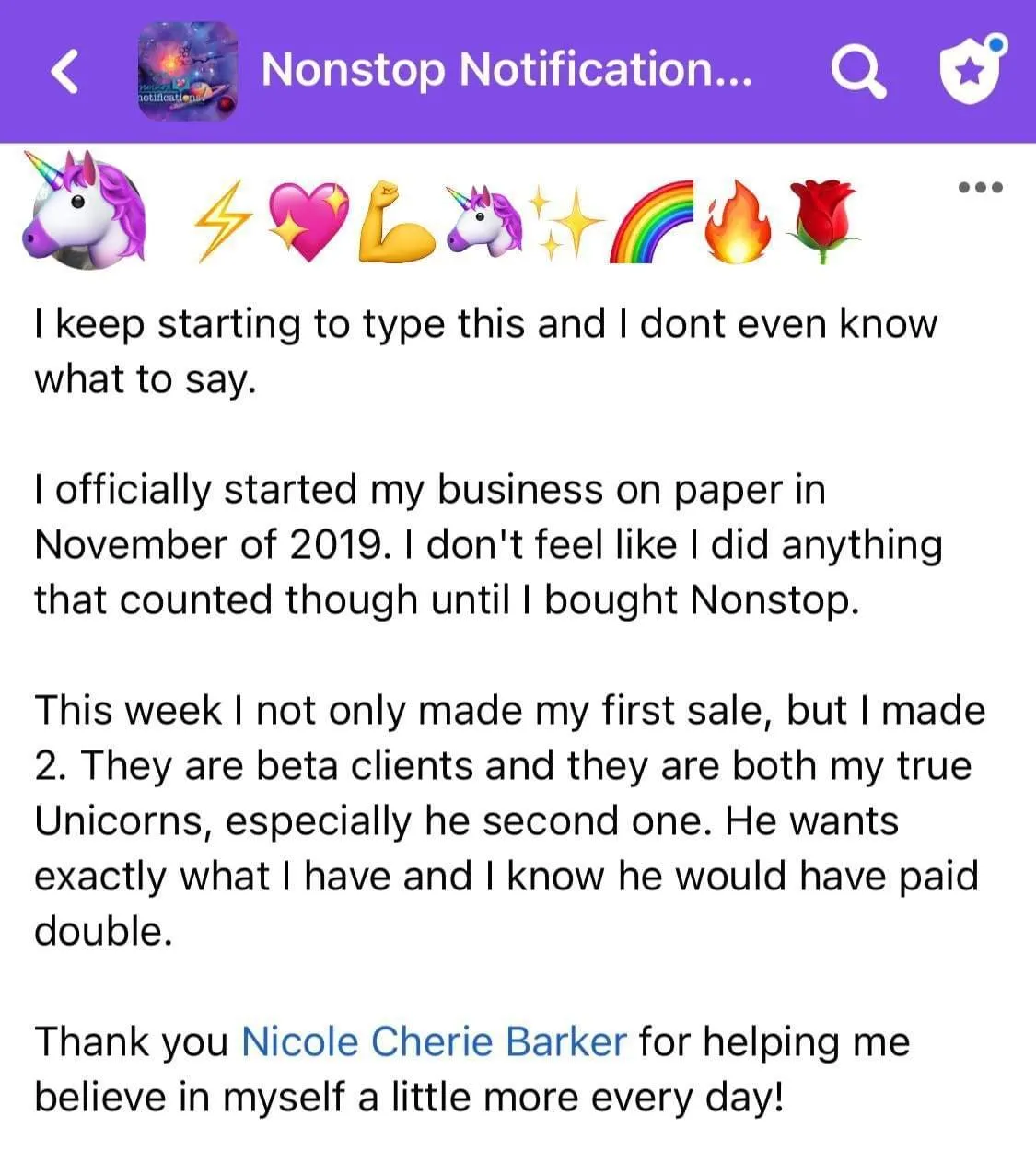View the unicorn avatar's profile

(x=83, y=210)
